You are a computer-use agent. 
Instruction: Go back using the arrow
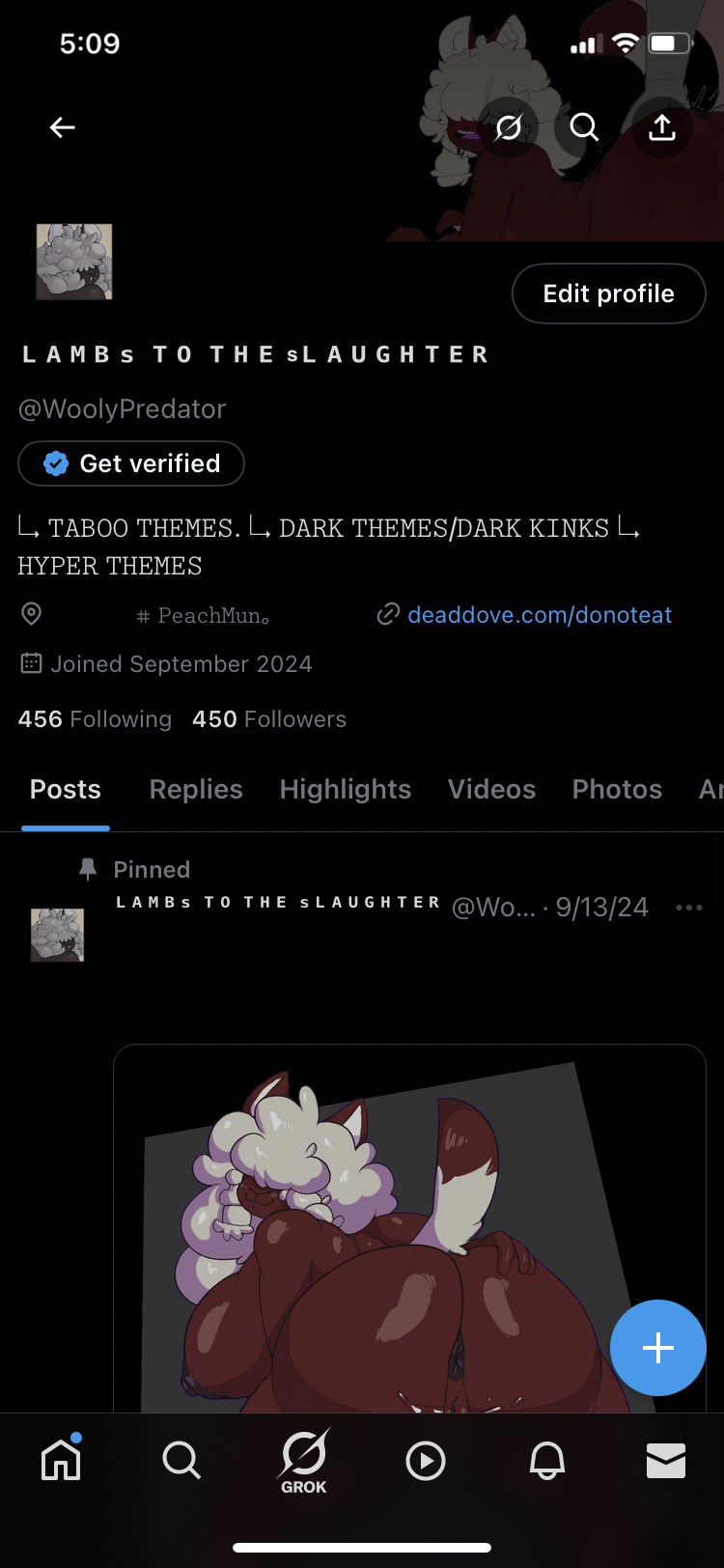point(63,127)
